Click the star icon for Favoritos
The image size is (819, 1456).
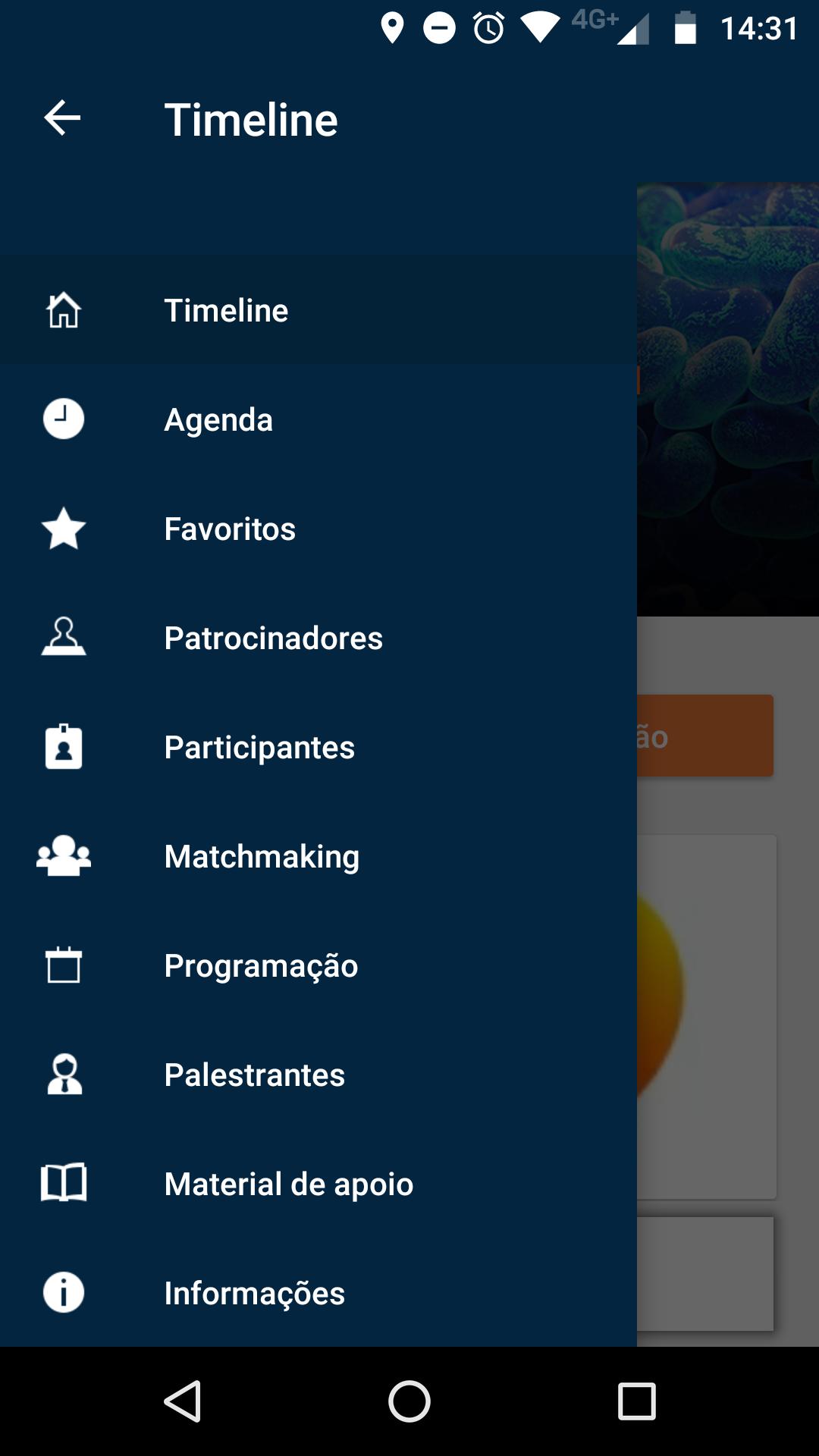pyautogui.click(x=64, y=529)
